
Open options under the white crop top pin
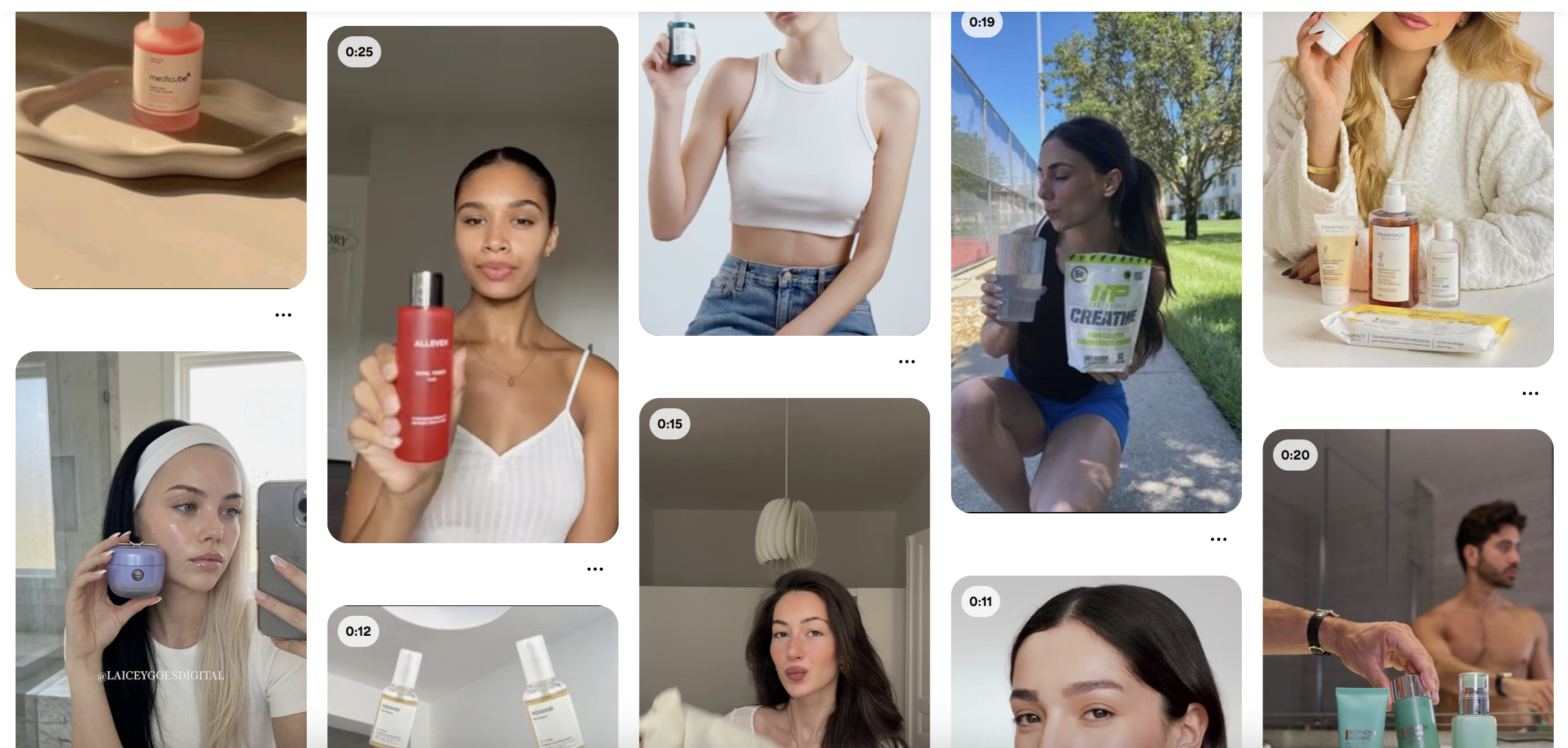tap(907, 362)
